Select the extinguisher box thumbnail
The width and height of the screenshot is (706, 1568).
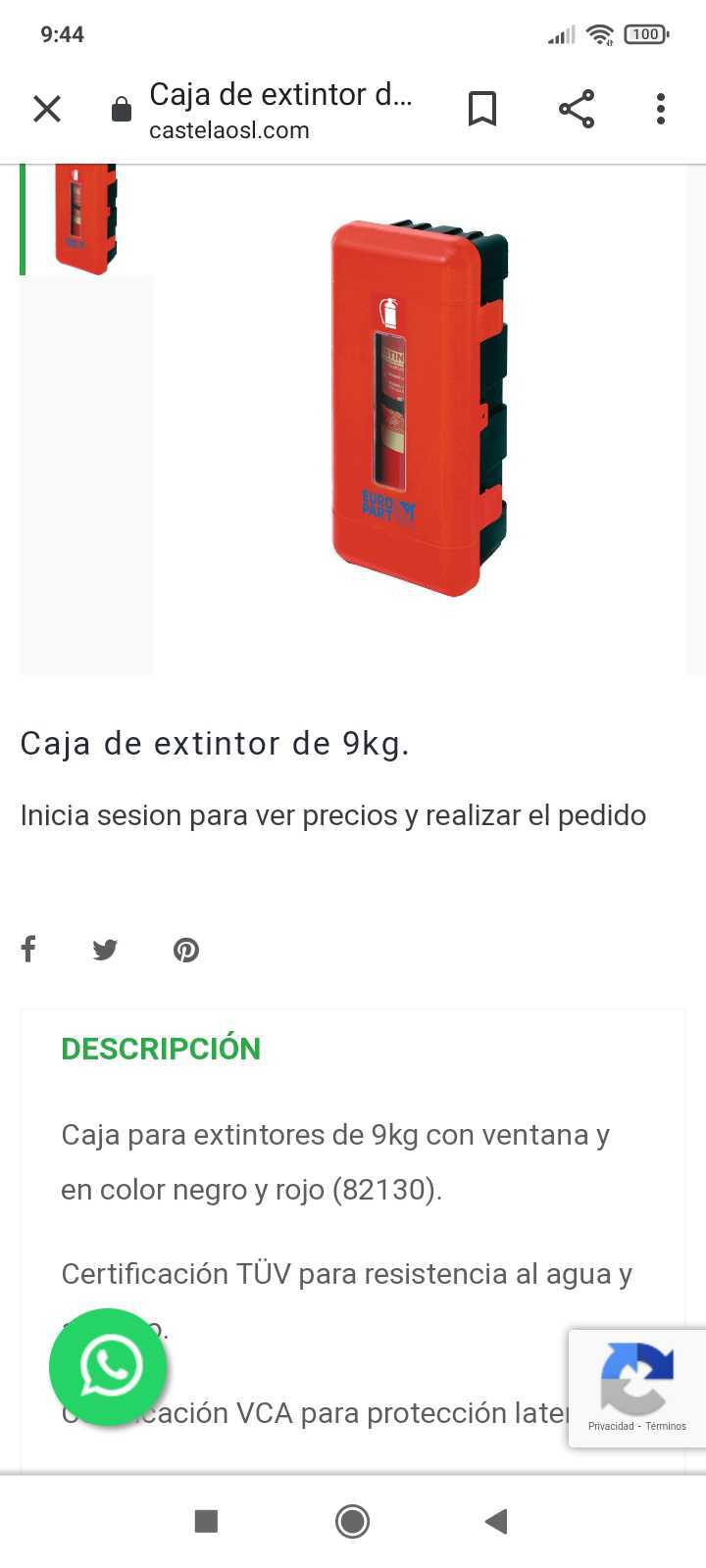(86, 220)
